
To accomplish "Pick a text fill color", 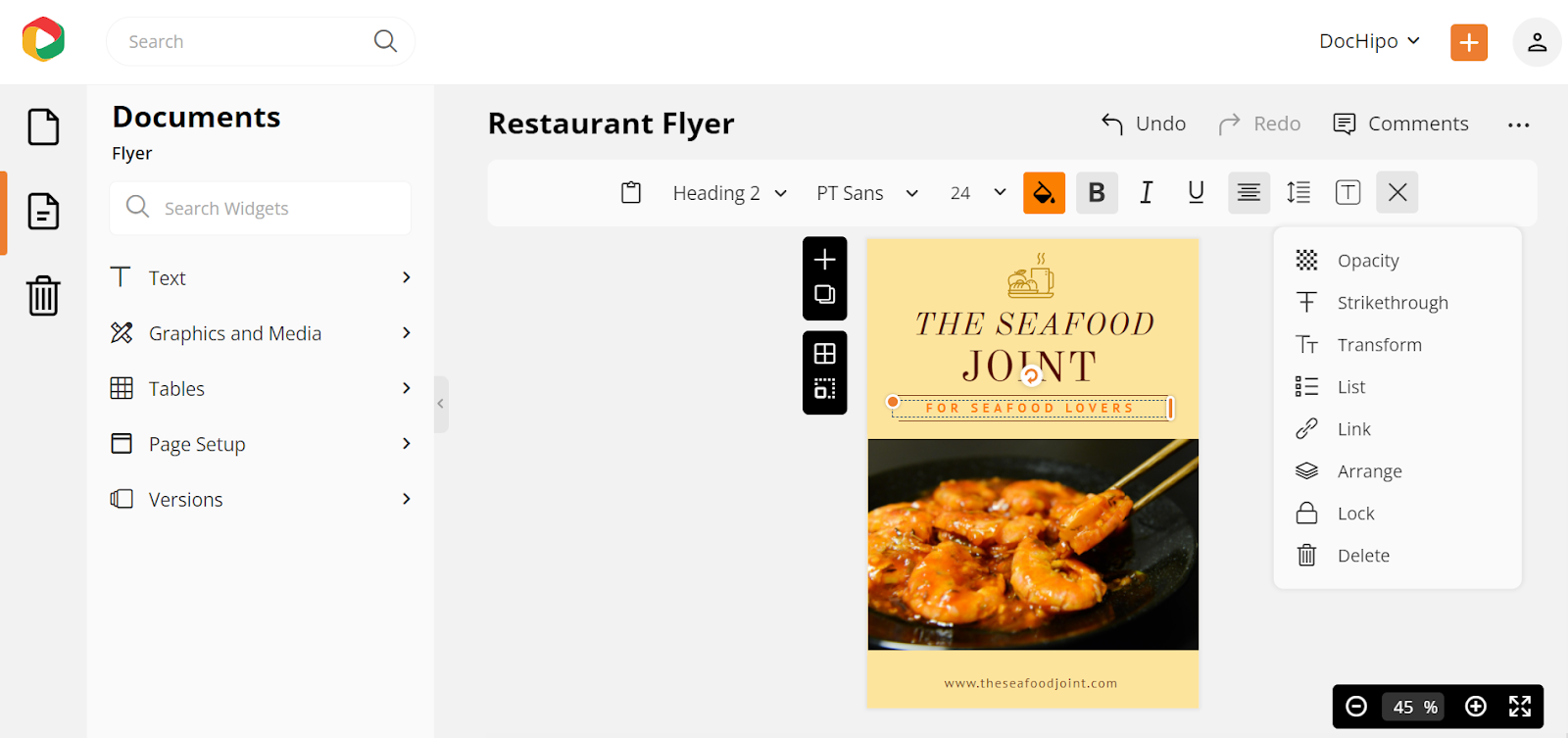I will (1044, 192).
